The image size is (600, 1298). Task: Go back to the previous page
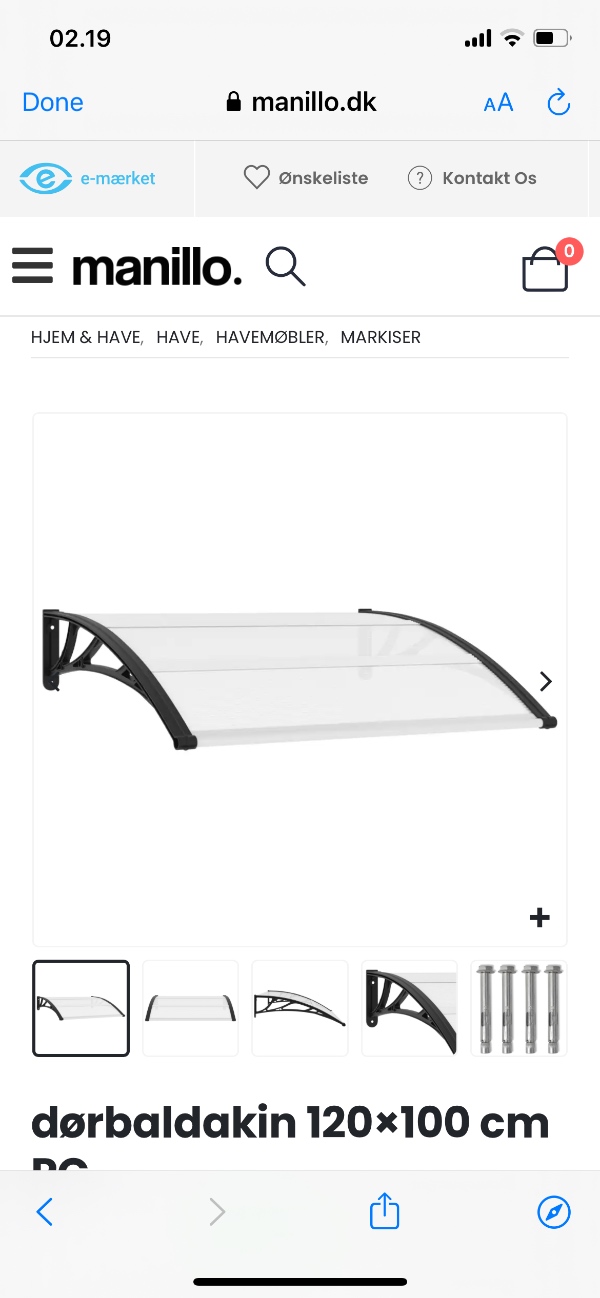point(44,1213)
